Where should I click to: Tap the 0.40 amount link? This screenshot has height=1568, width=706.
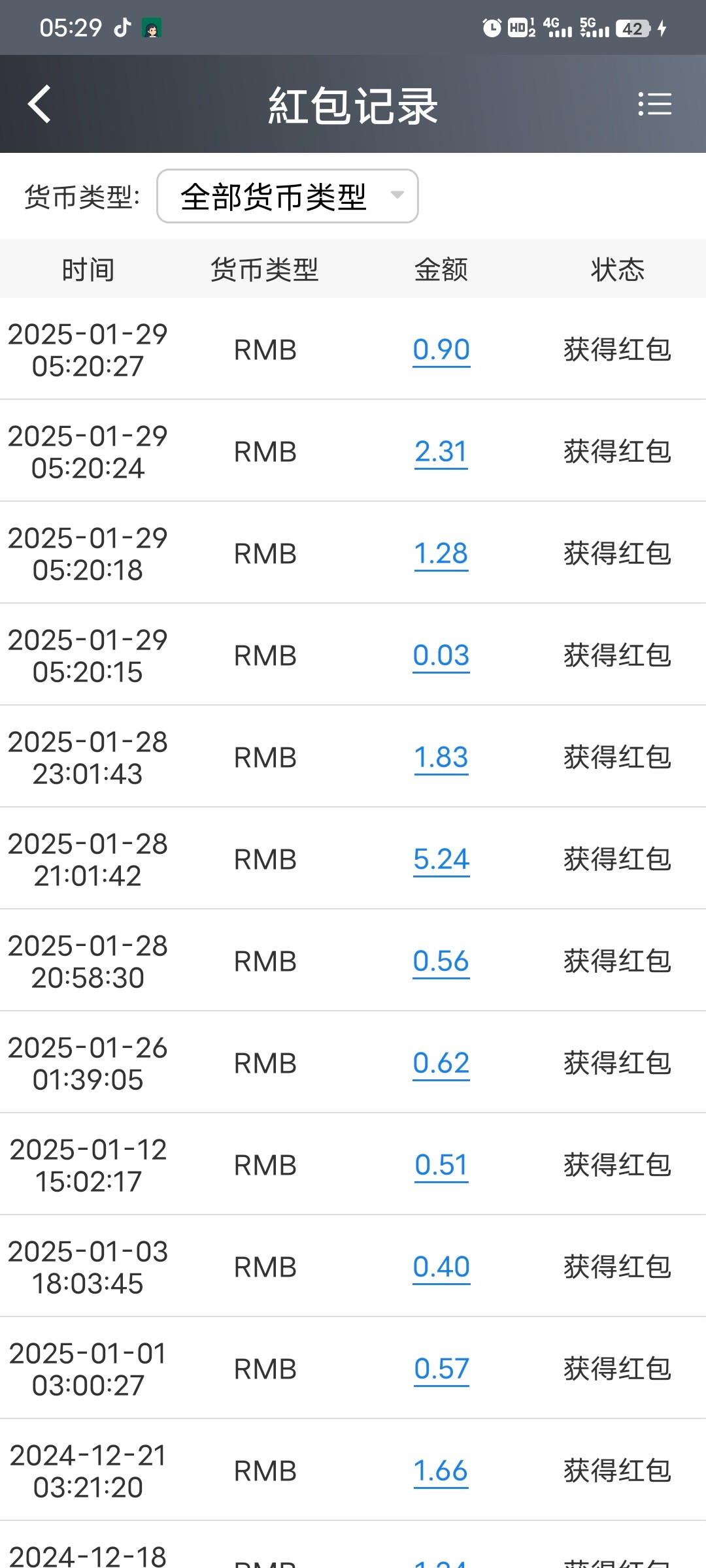(441, 1267)
